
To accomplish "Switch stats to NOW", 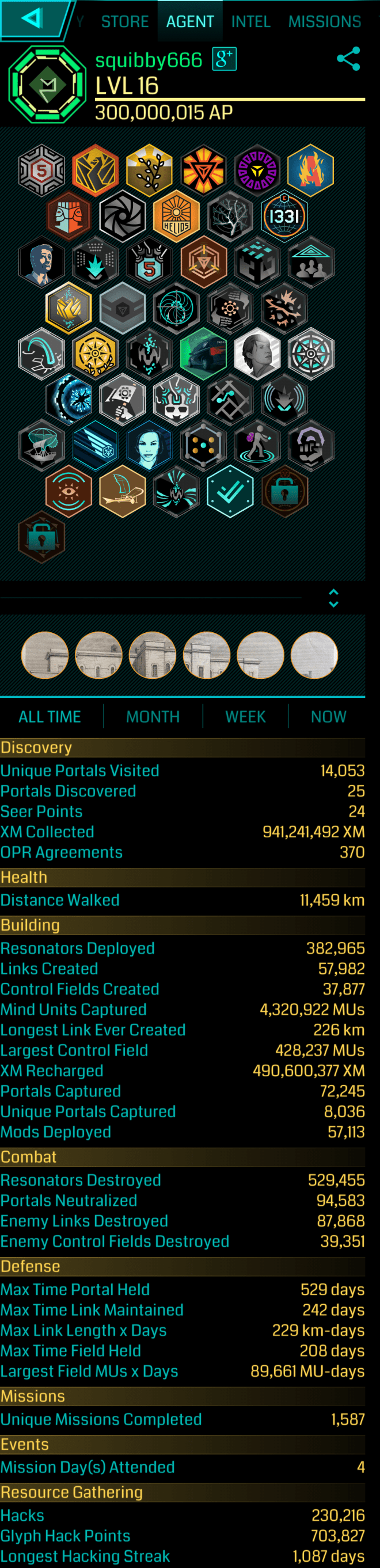I will (x=328, y=716).
